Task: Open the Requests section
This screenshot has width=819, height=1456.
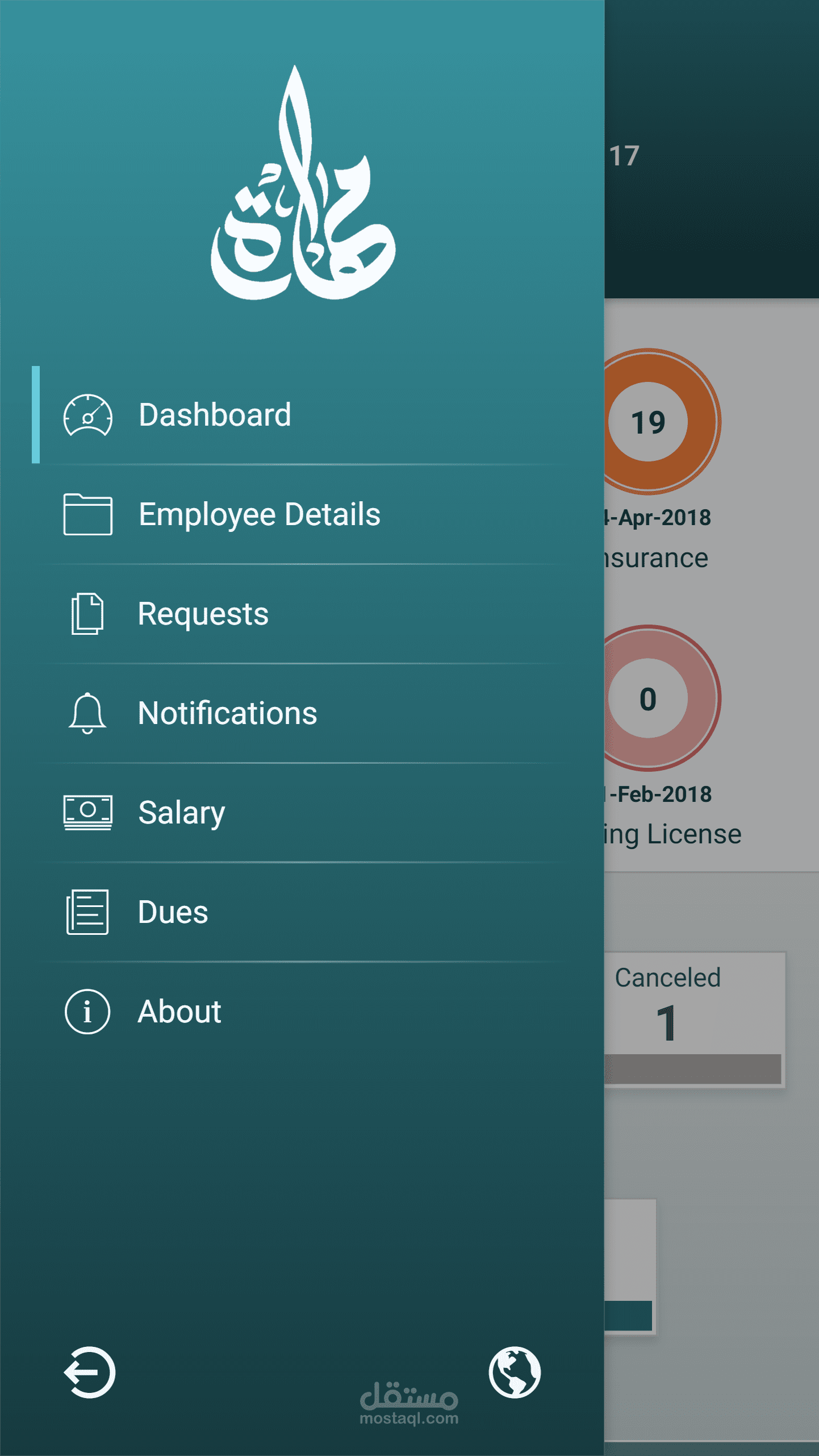Action: tap(301, 614)
